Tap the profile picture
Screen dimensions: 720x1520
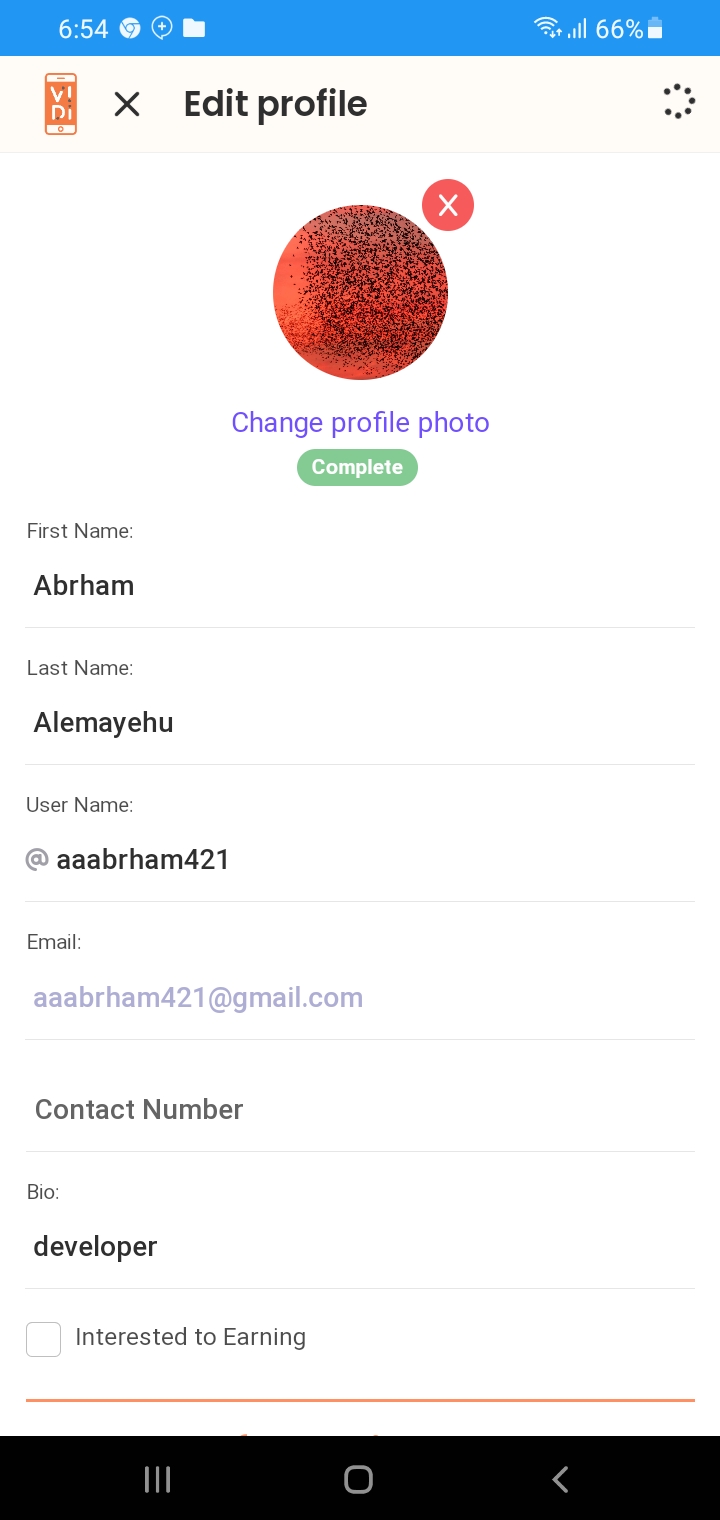[360, 292]
